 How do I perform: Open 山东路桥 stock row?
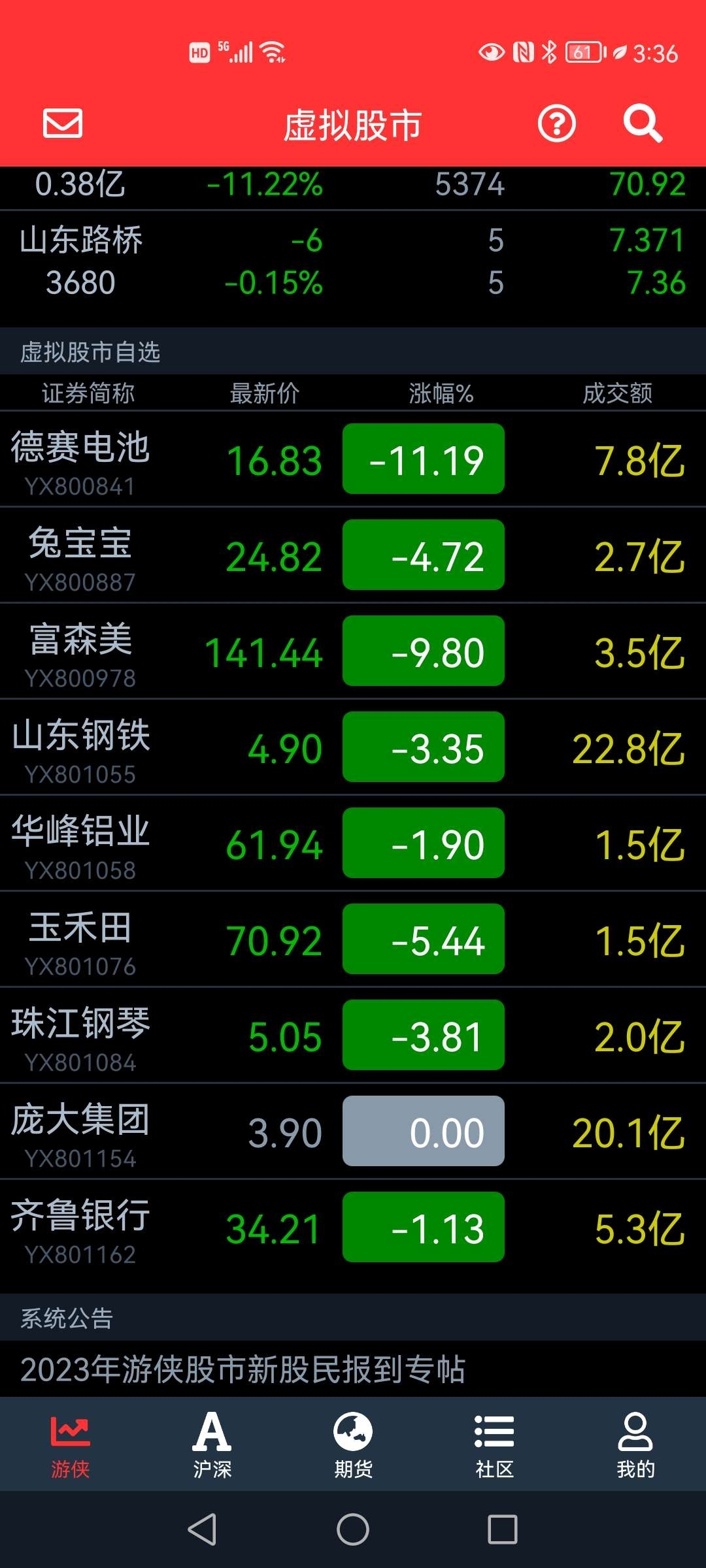[x=353, y=261]
